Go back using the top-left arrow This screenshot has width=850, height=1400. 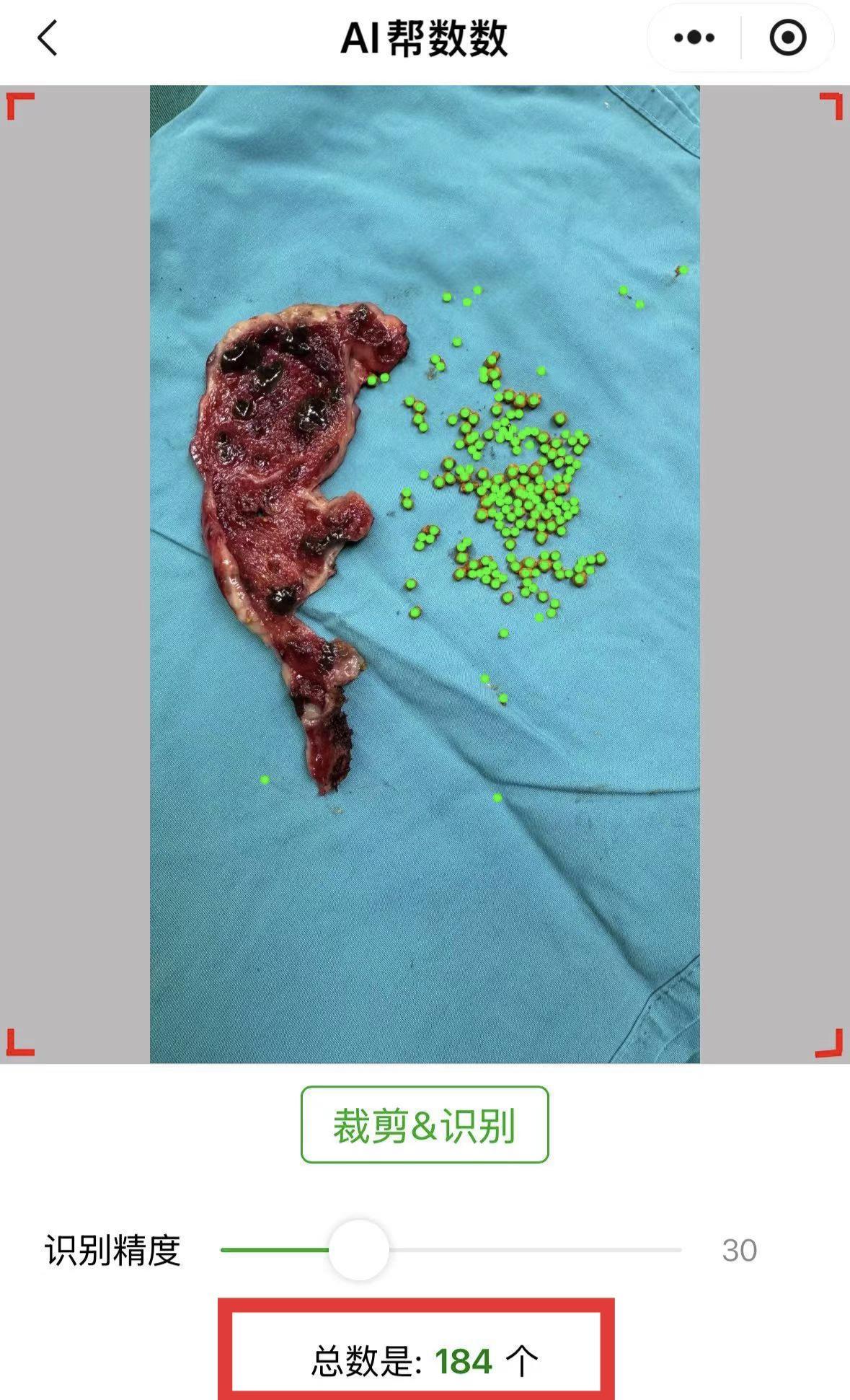(x=48, y=38)
